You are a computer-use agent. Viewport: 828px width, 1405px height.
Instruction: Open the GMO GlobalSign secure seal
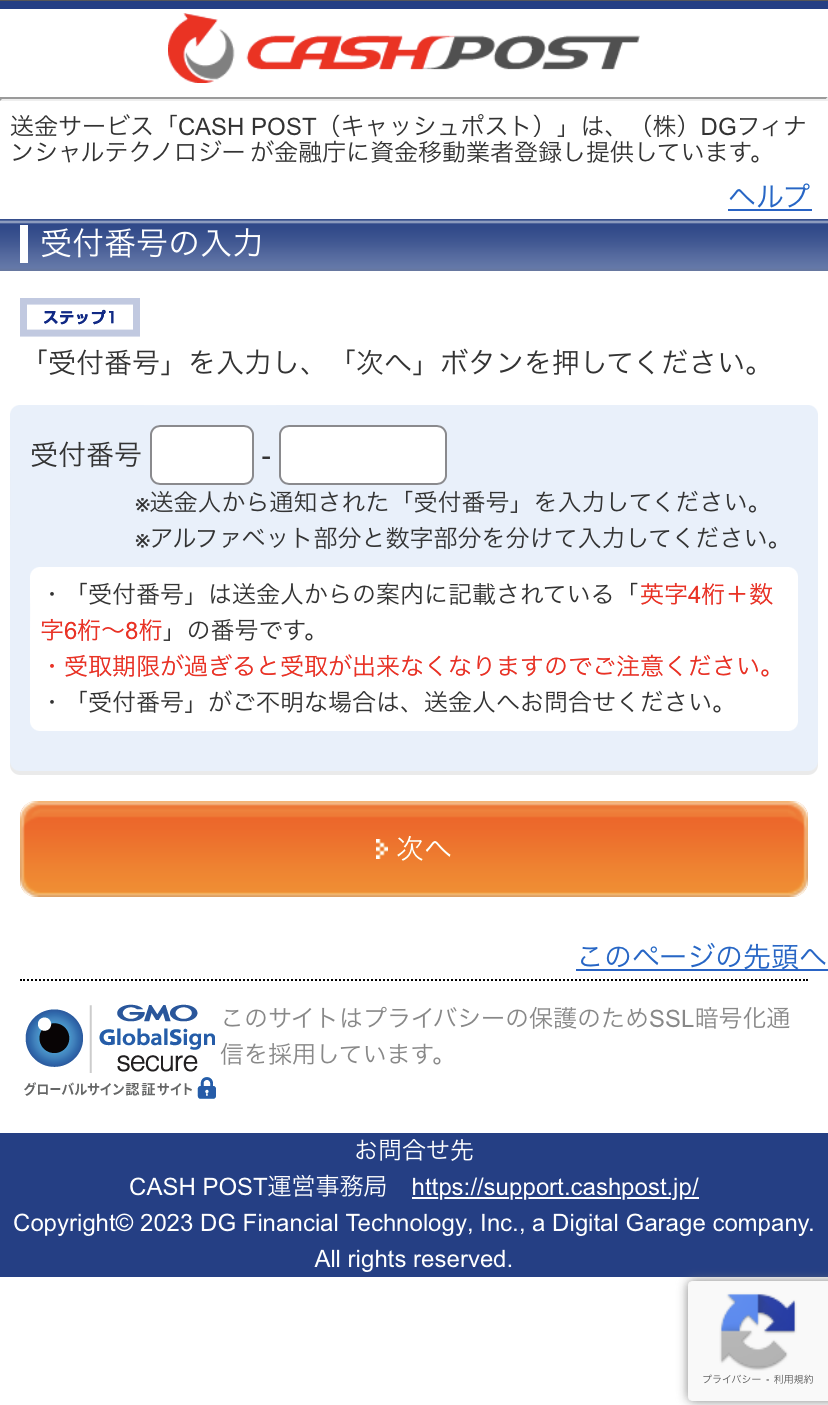121,1050
